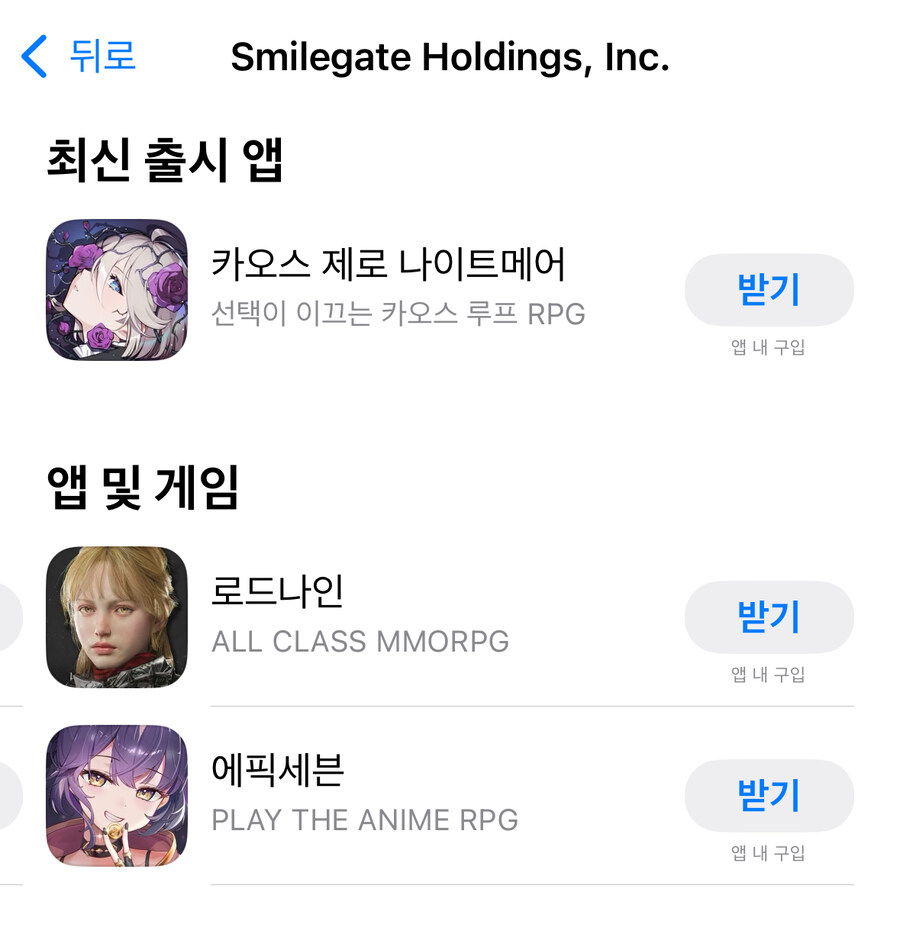
Task: Tap 받기 to download 카오스 제로 나이트메어
Action: pos(768,288)
